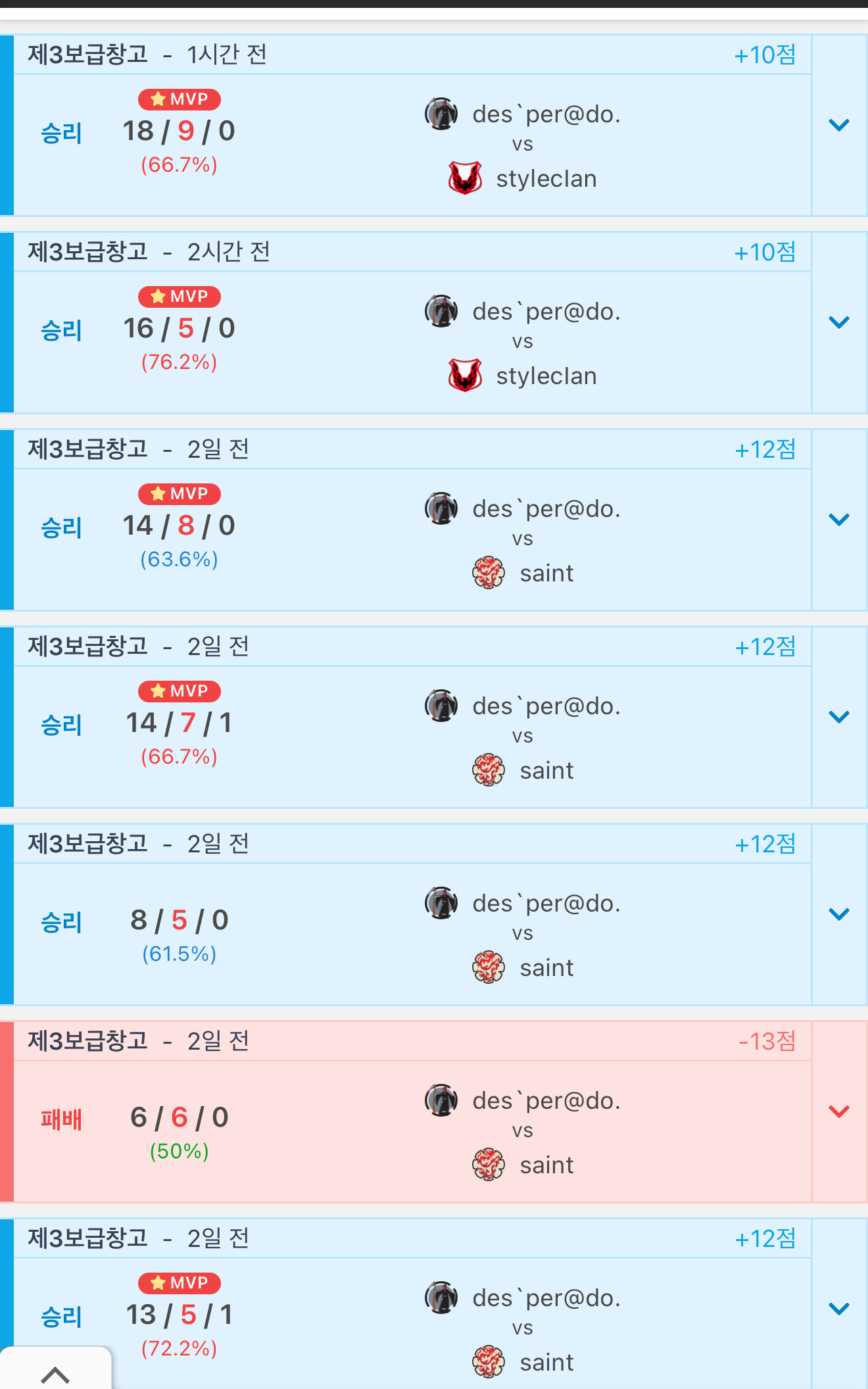Expand the 16/5/0 match details
The image size is (868, 1389).
839,322
